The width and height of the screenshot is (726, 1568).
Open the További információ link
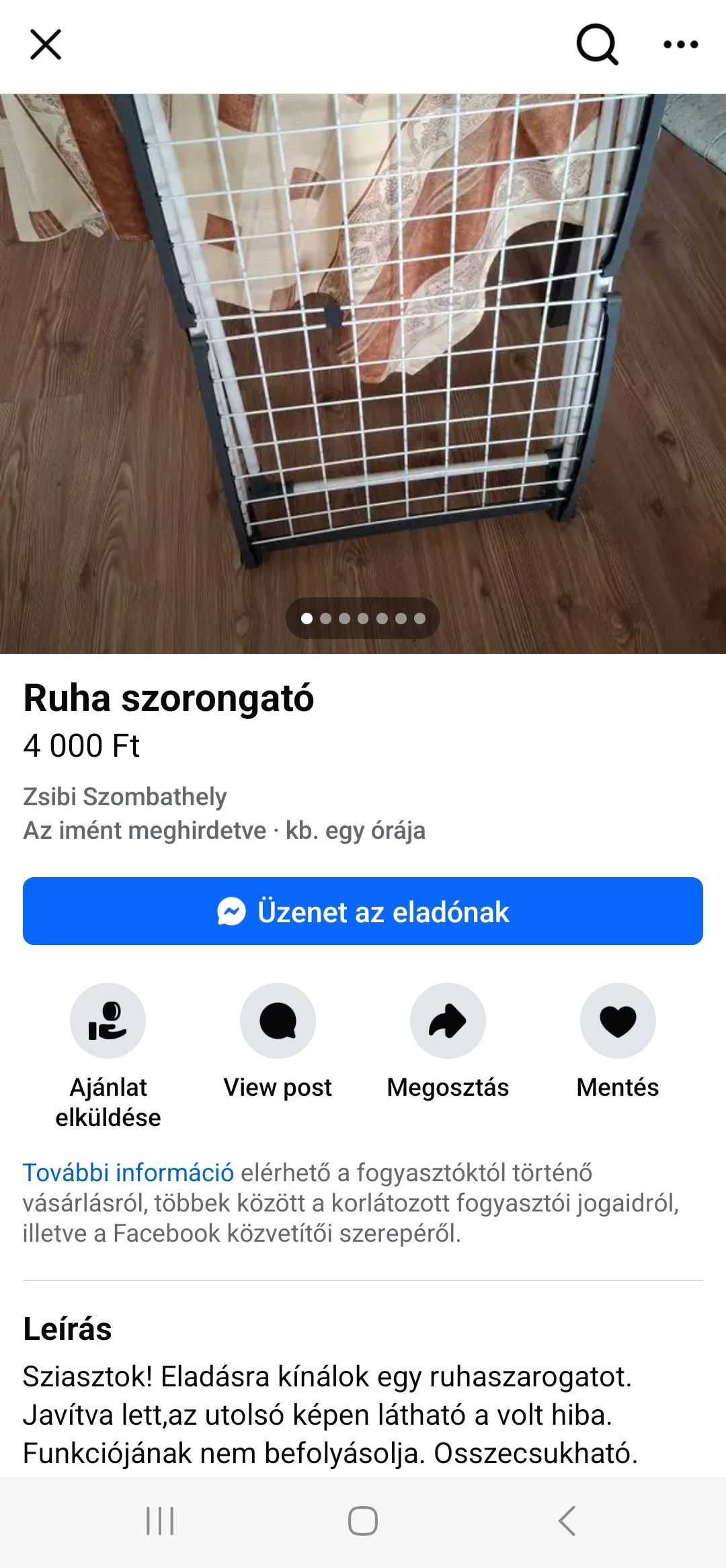coord(128,1172)
